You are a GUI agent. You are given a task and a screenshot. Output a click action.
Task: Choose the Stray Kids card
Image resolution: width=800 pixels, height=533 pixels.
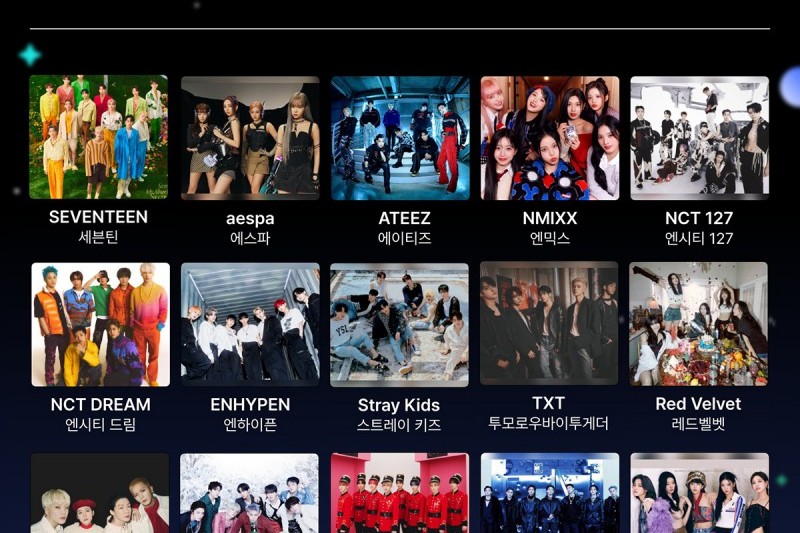(399, 325)
